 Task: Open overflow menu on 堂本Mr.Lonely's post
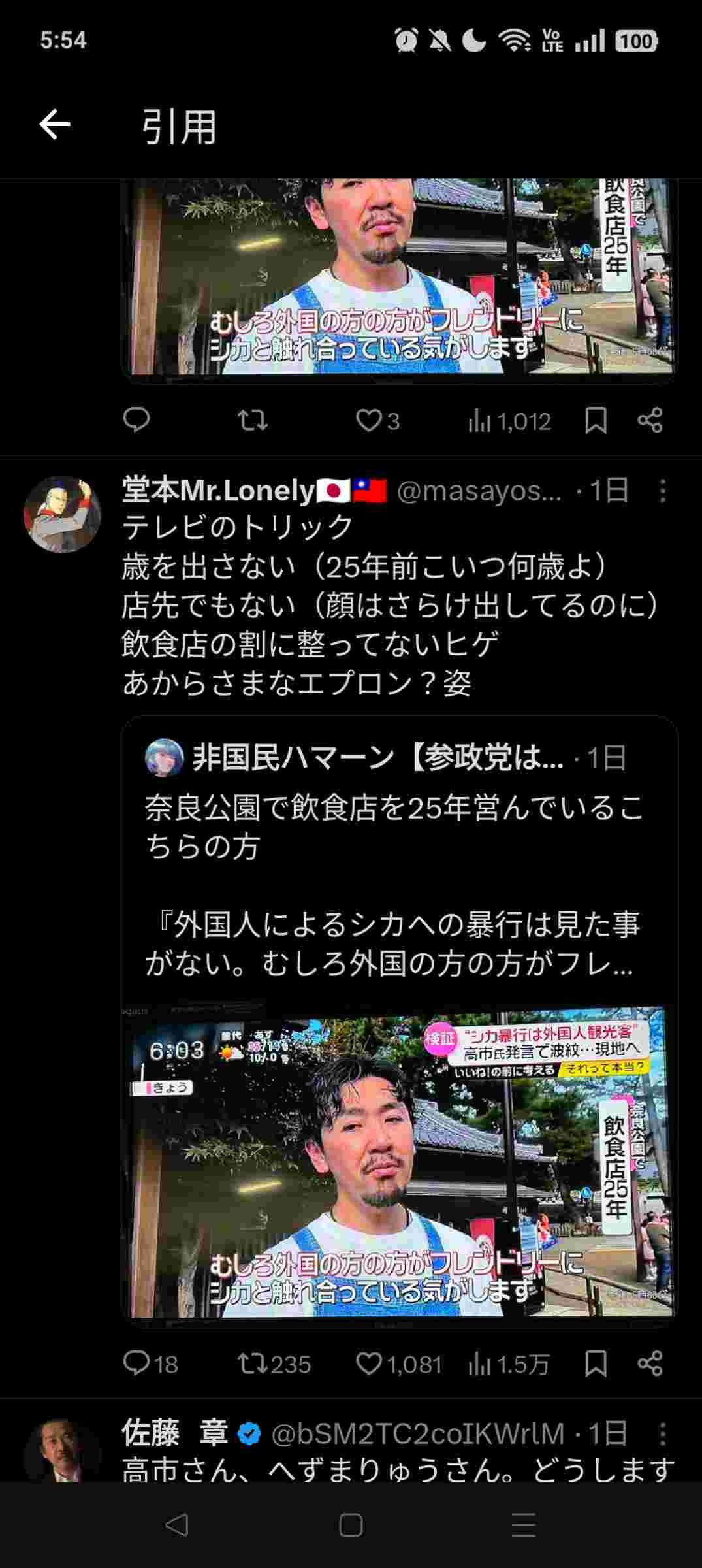[x=663, y=491]
